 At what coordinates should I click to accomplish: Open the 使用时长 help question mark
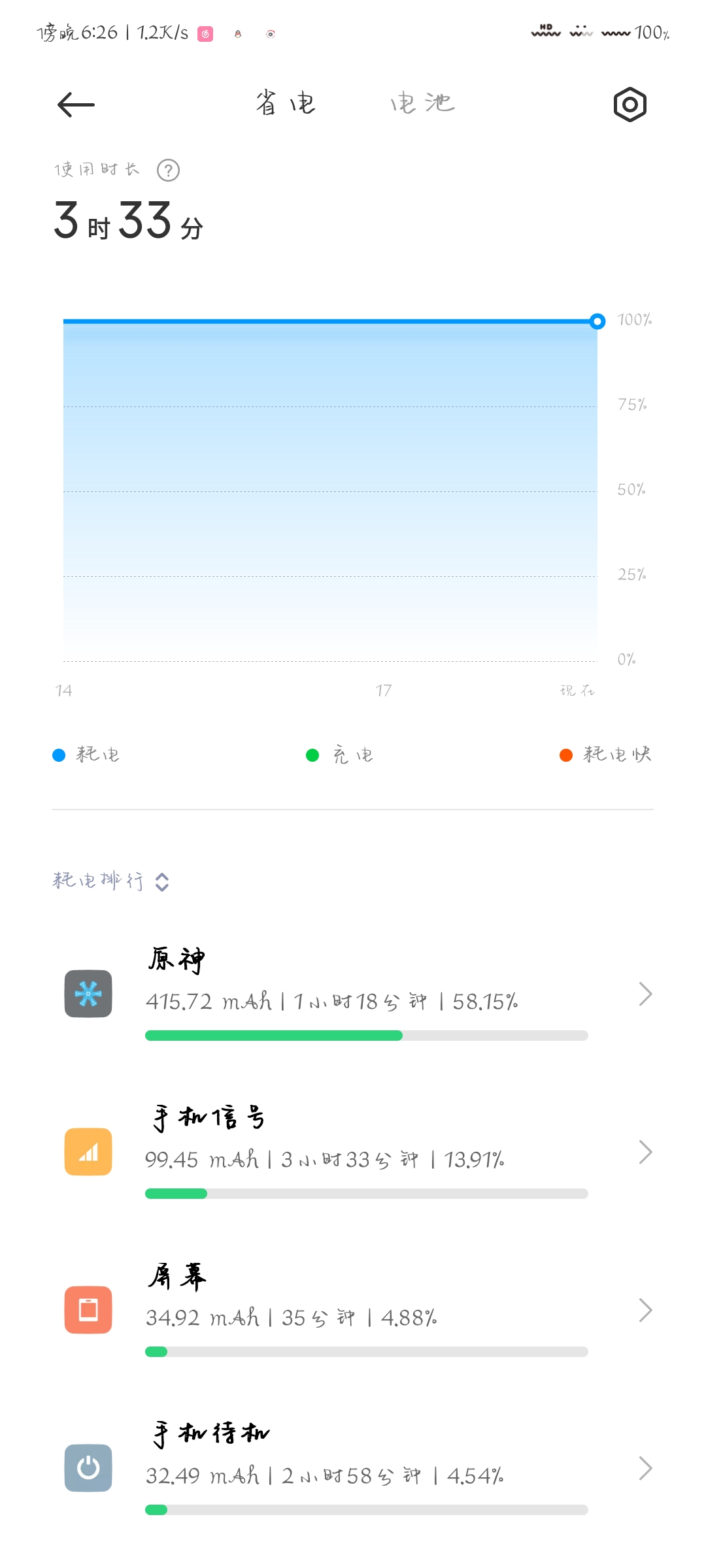coord(169,171)
